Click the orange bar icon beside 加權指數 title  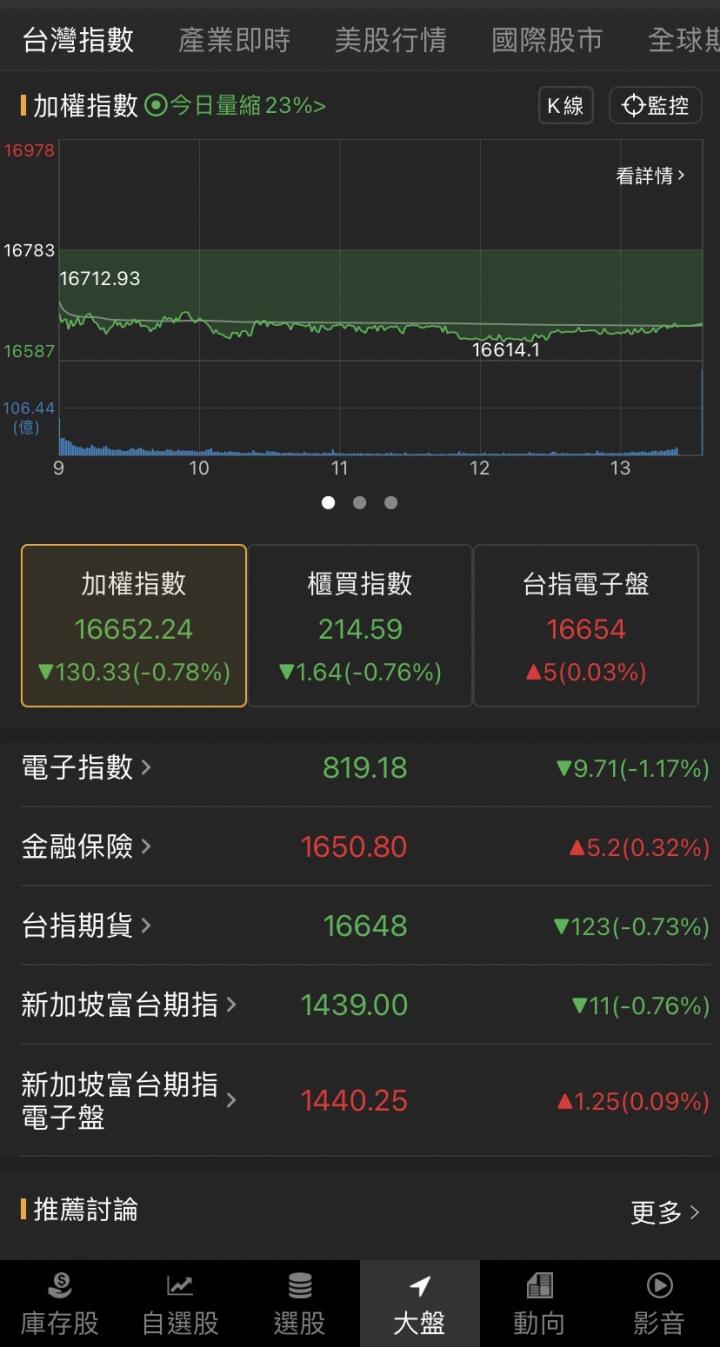[x=24, y=106]
